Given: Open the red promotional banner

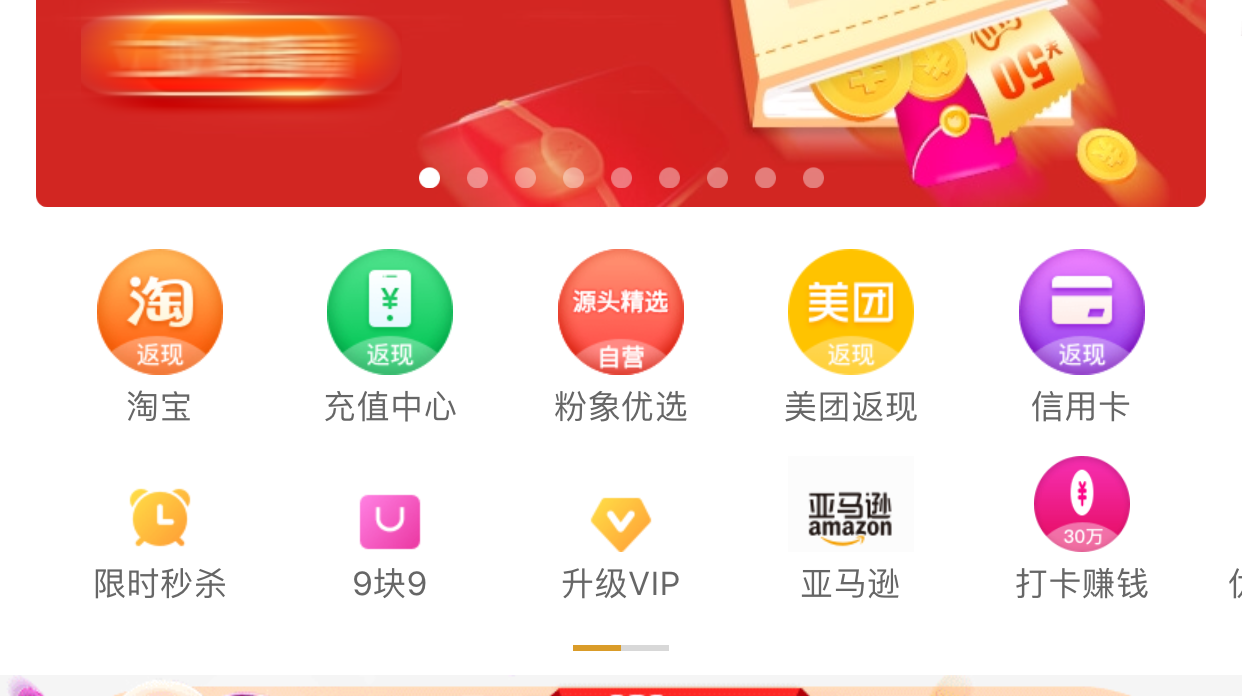Looking at the screenshot, I should (x=620, y=90).
